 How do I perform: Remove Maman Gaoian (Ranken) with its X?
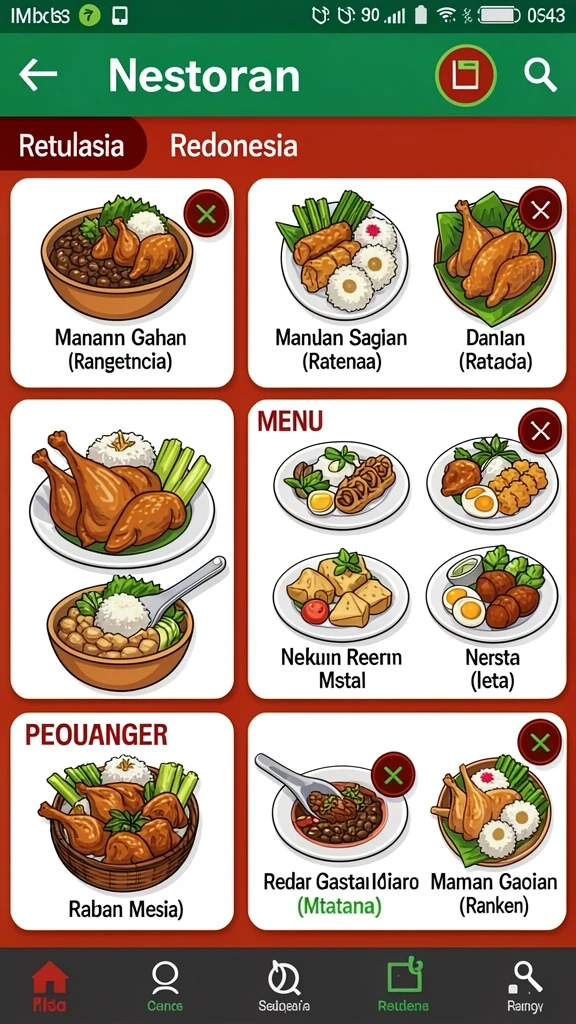(x=539, y=742)
